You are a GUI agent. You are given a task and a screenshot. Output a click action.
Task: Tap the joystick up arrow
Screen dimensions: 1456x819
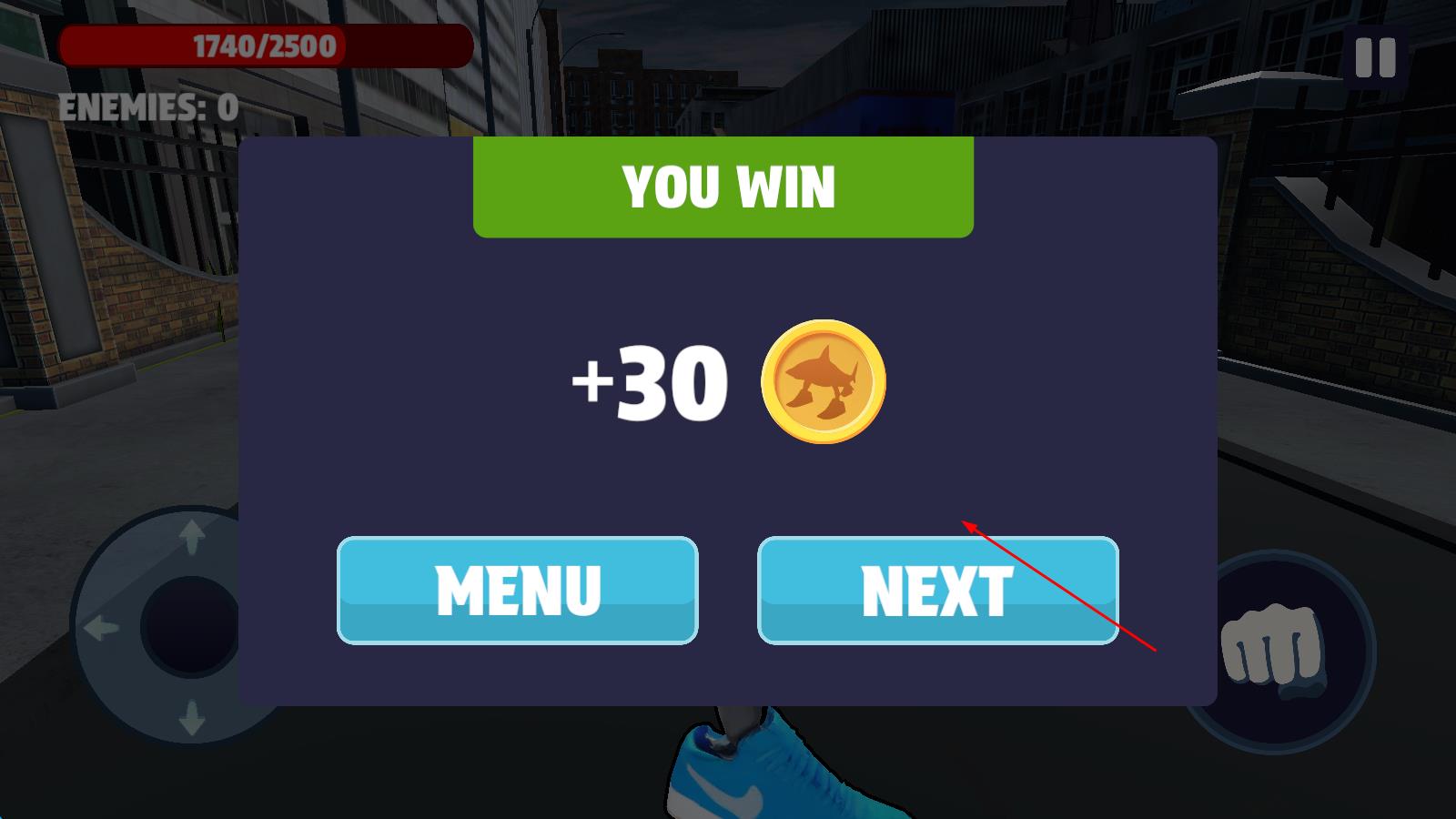point(191,537)
